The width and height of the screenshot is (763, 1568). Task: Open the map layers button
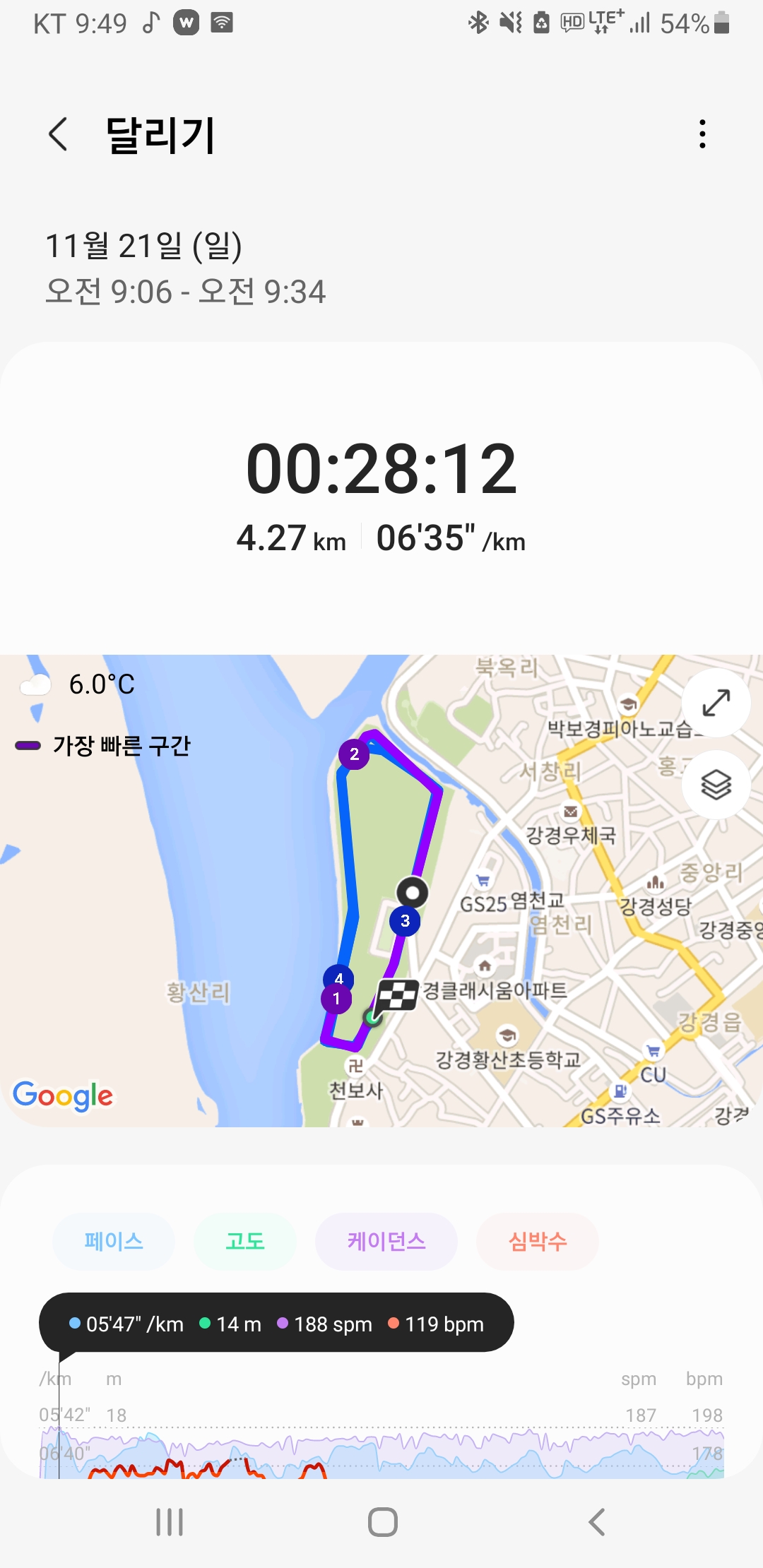pos(716,785)
